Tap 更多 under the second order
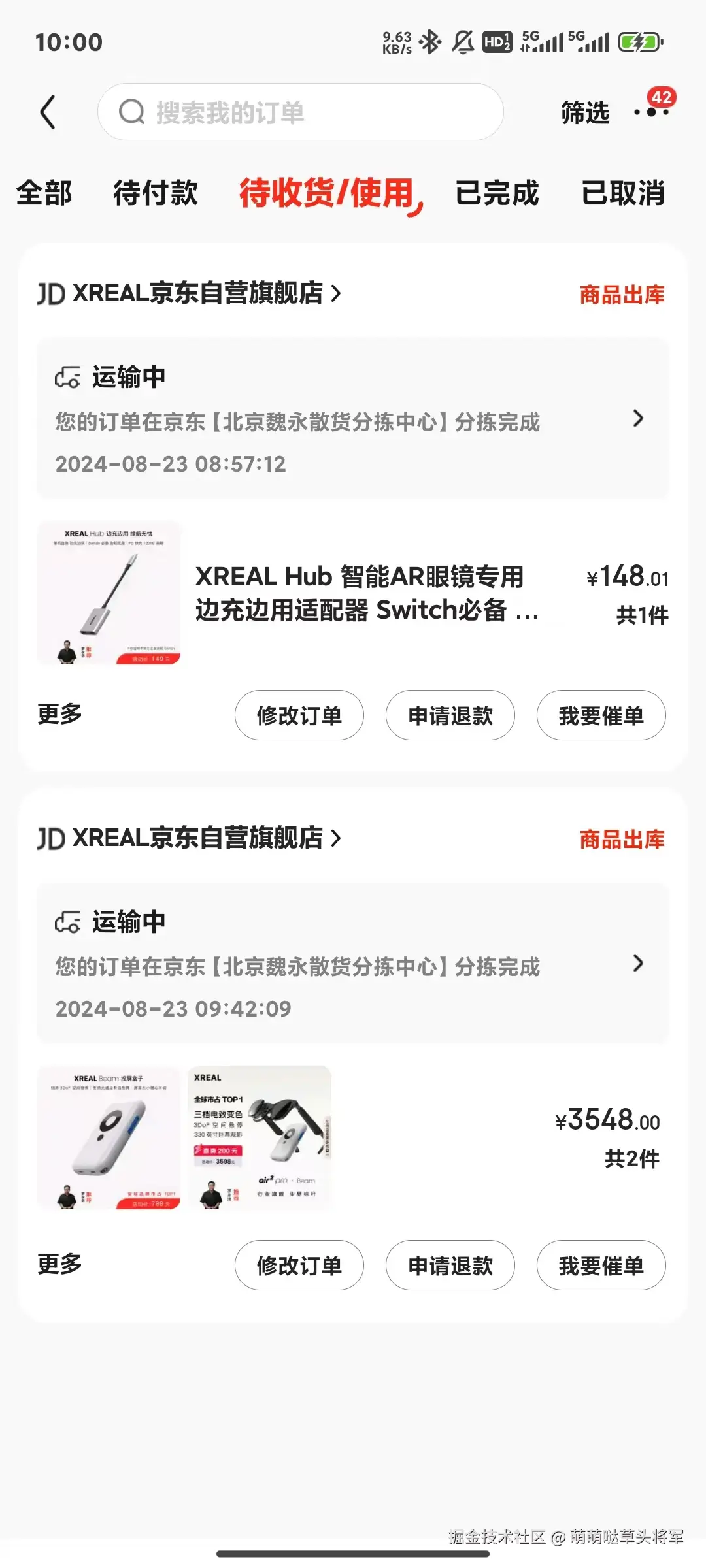The height and width of the screenshot is (1568, 706). 58,1265
